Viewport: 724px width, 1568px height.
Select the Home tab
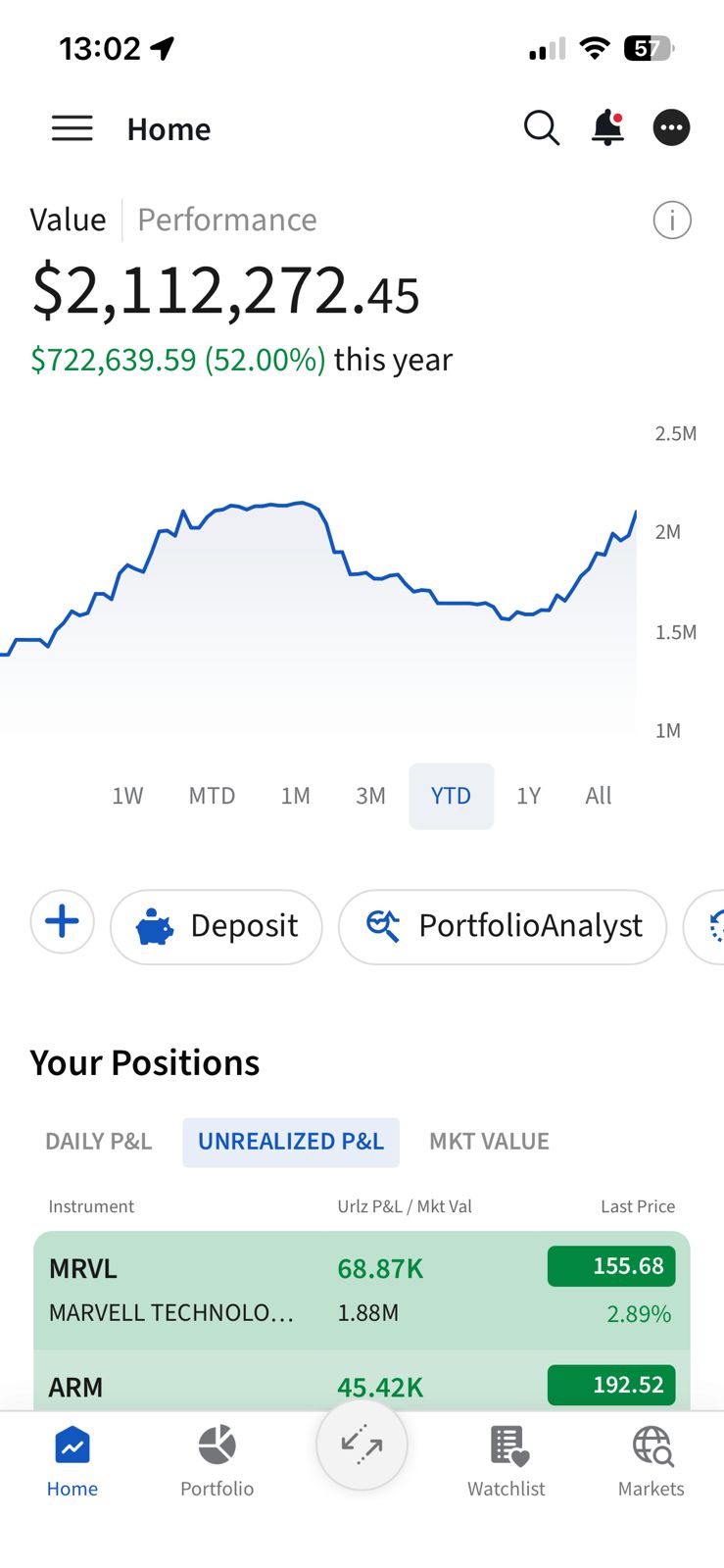pos(72,1460)
